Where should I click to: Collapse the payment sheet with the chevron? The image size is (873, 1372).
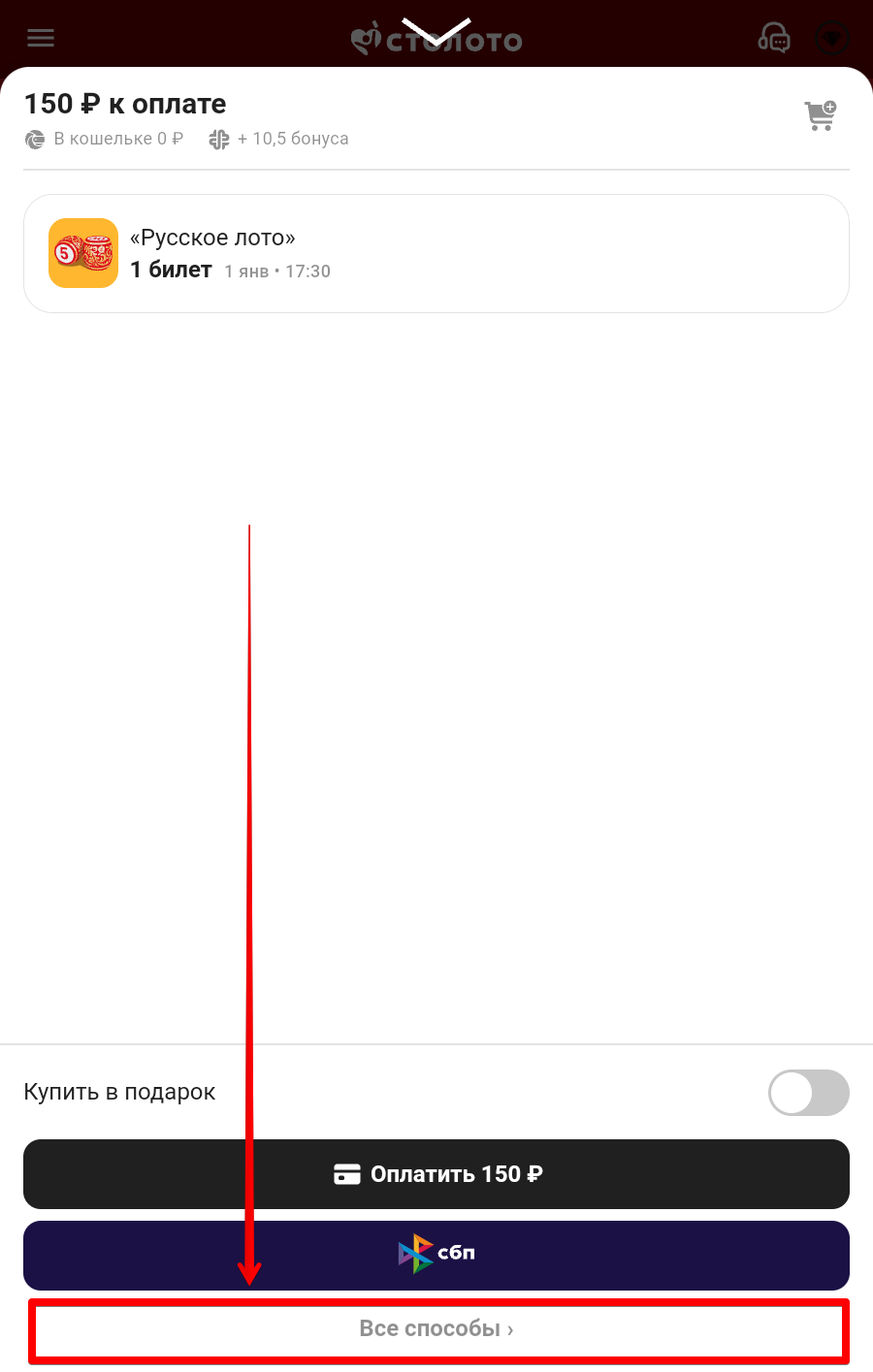(x=436, y=32)
